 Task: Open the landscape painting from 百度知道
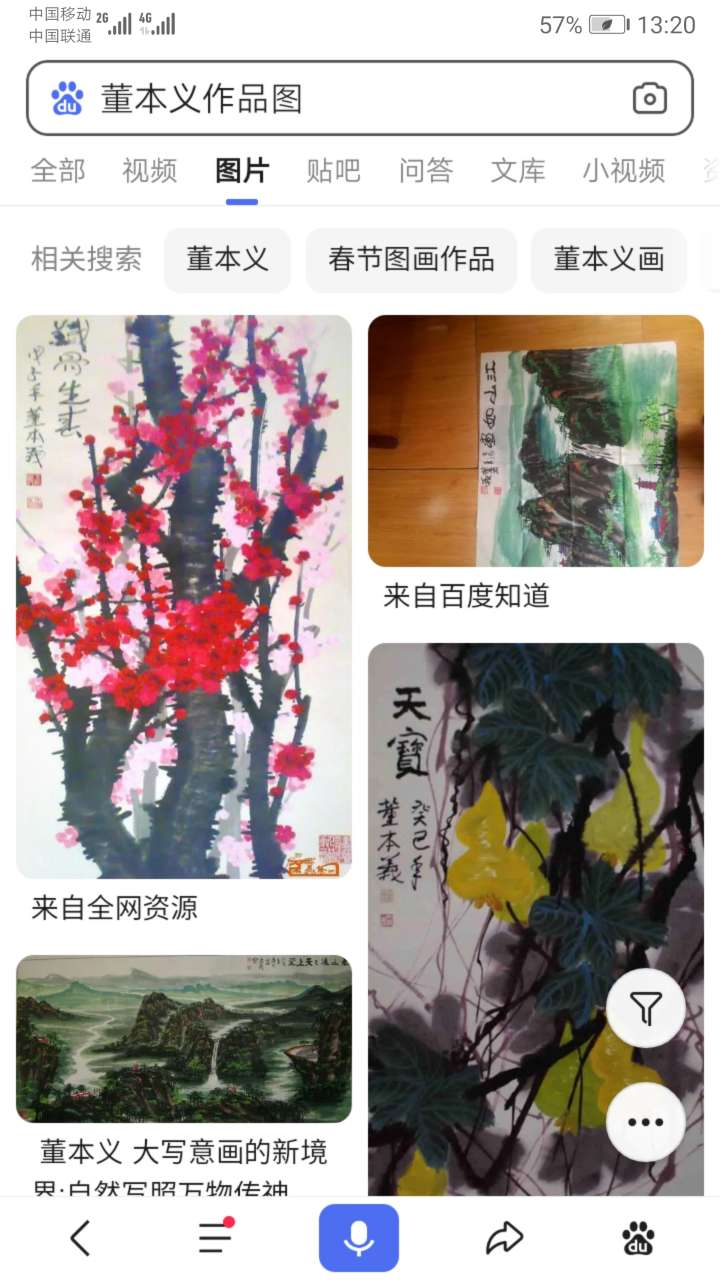(x=536, y=441)
